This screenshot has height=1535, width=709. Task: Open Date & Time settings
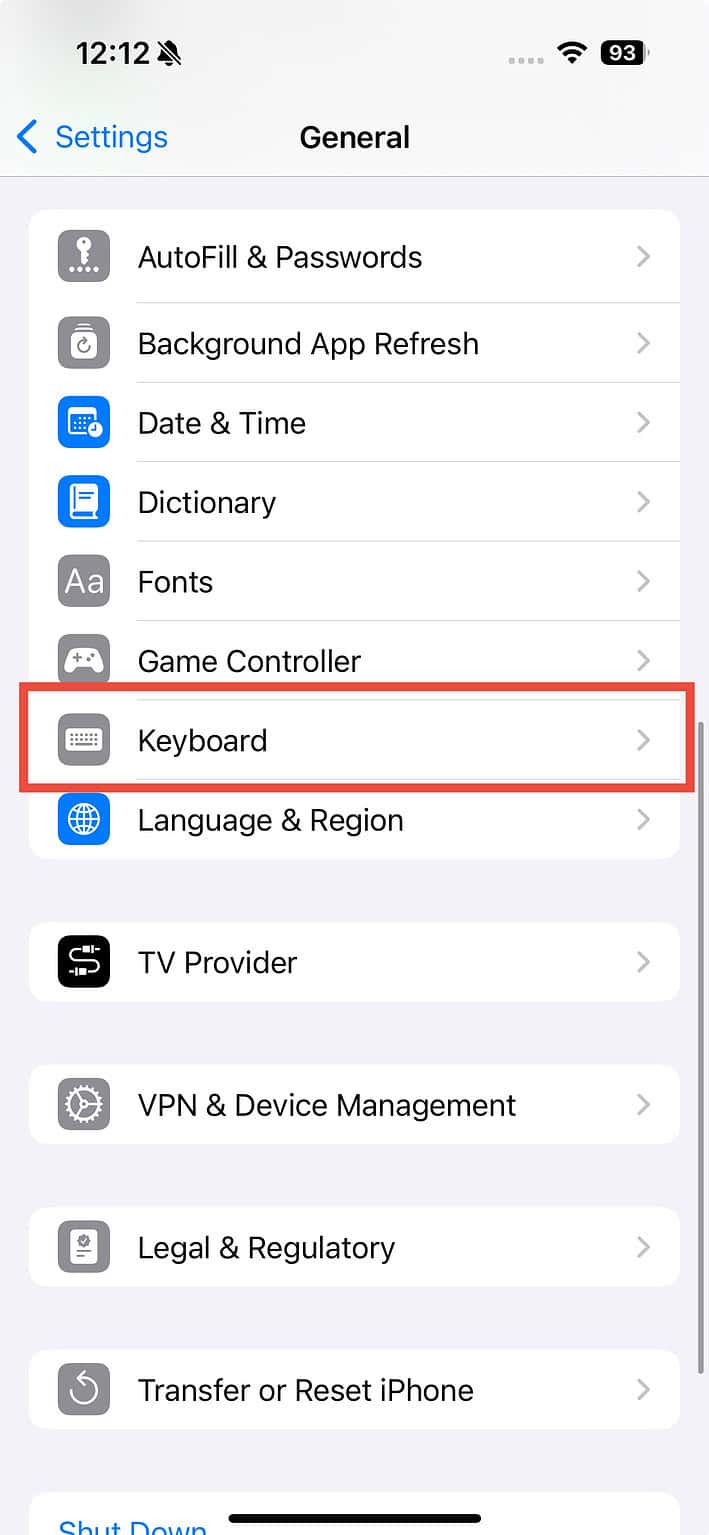coord(354,423)
